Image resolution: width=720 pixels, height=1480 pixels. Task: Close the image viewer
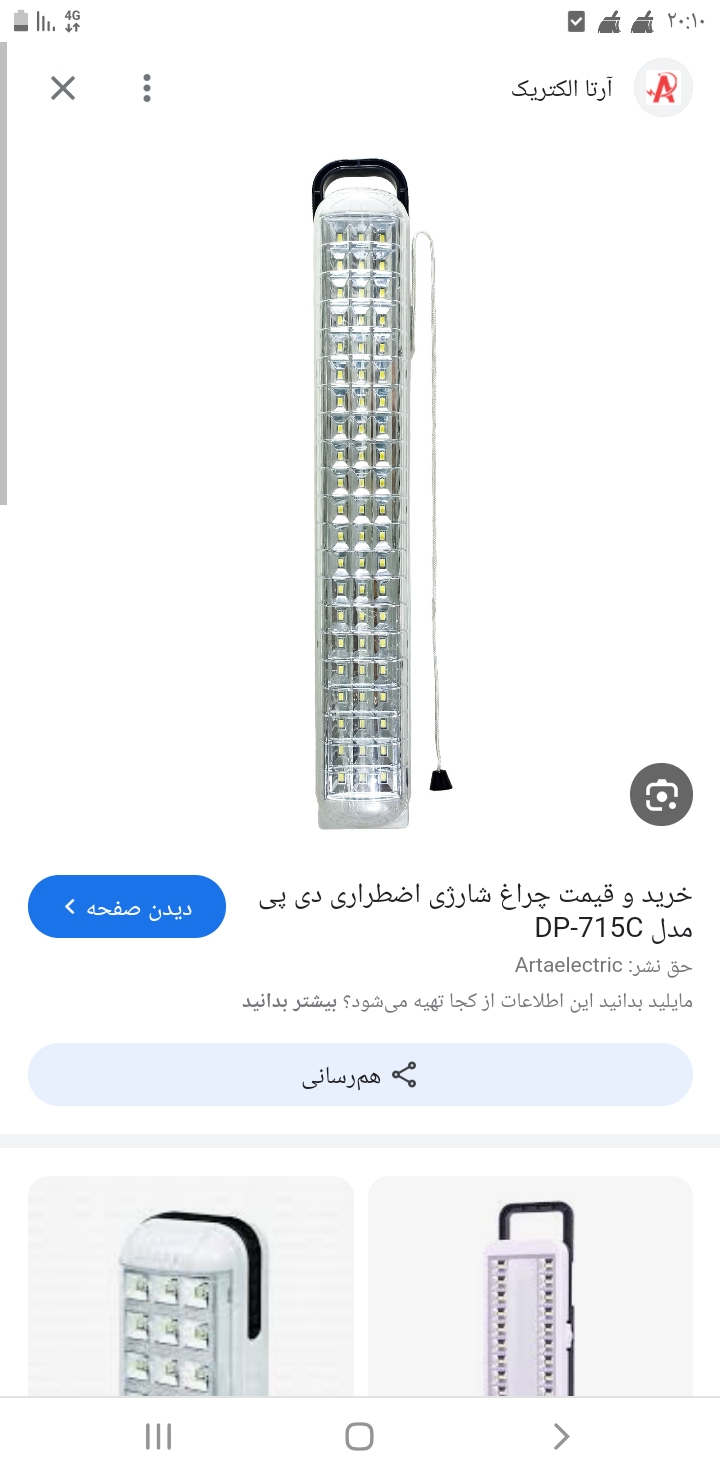click(63, 89)
